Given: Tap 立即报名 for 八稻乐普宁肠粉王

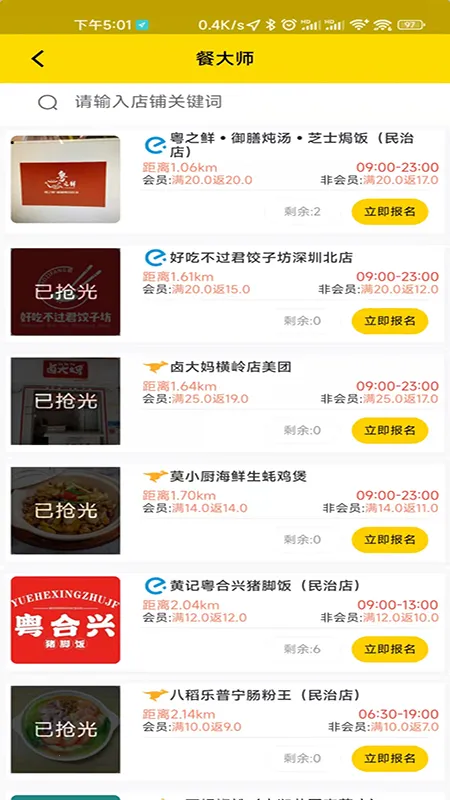Looking at the screenshot, I should click(x=390, y=758).
